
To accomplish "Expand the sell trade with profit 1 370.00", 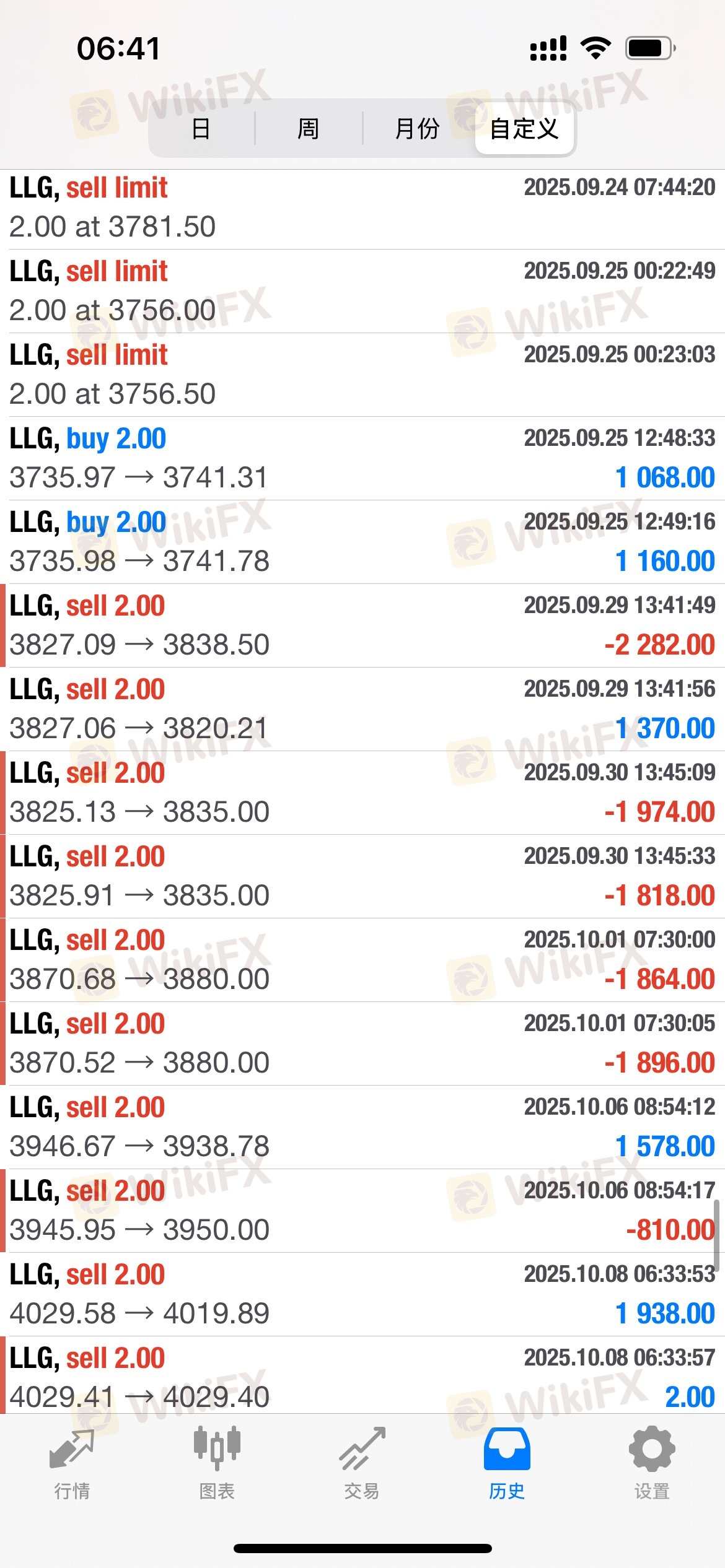I will 362,710.
